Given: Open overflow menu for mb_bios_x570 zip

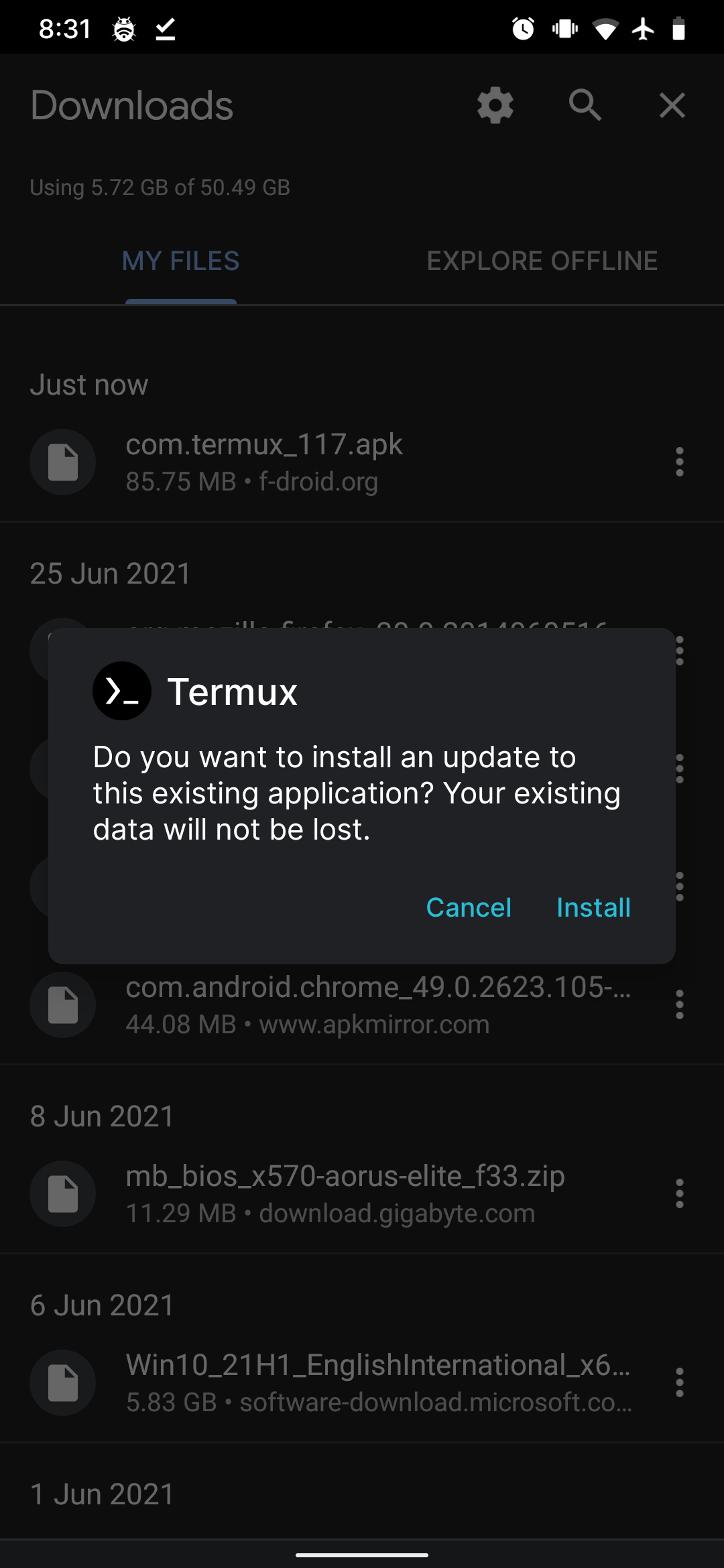Looking at the screenshot, I should pyautogui.click(x=679, y=1193).
